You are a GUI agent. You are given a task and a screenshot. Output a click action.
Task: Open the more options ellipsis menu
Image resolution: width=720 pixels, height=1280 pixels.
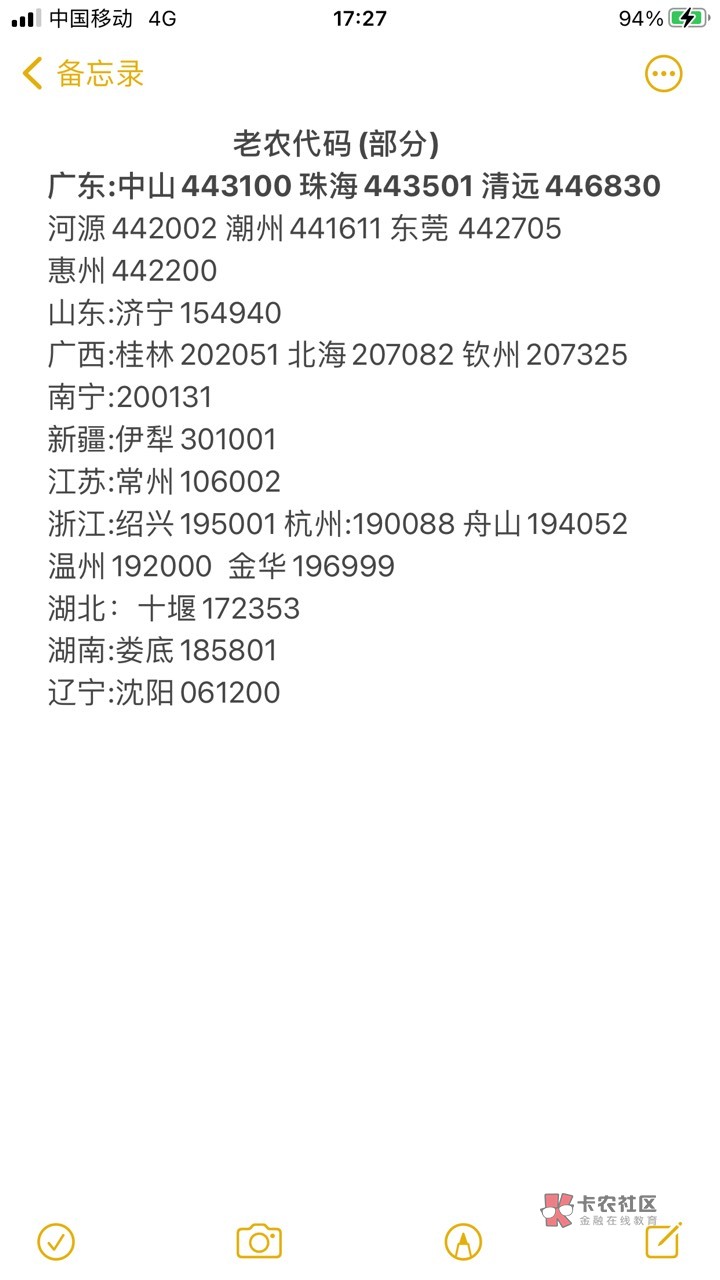[663, 73]
